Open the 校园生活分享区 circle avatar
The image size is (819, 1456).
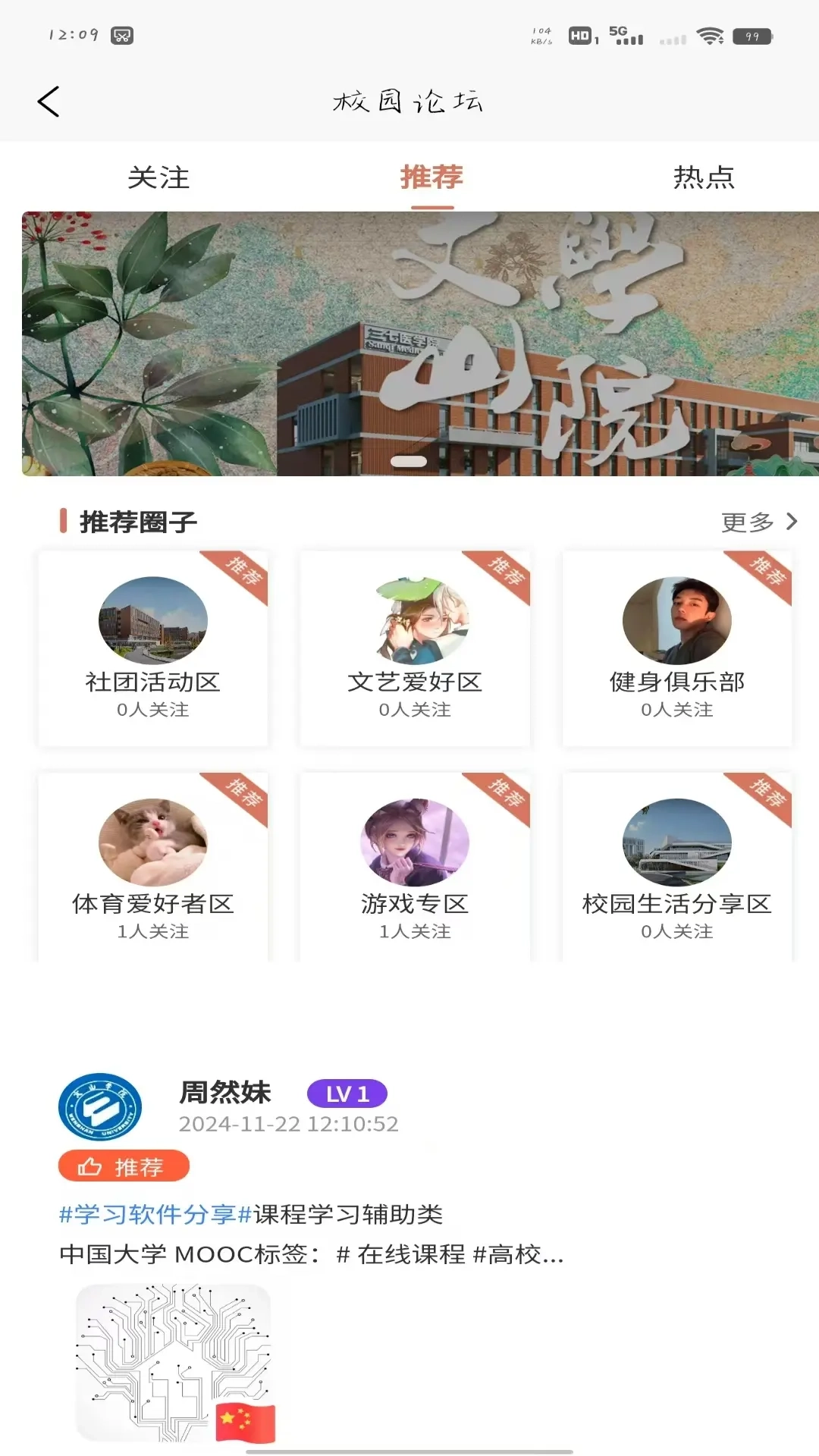[676, 842]
